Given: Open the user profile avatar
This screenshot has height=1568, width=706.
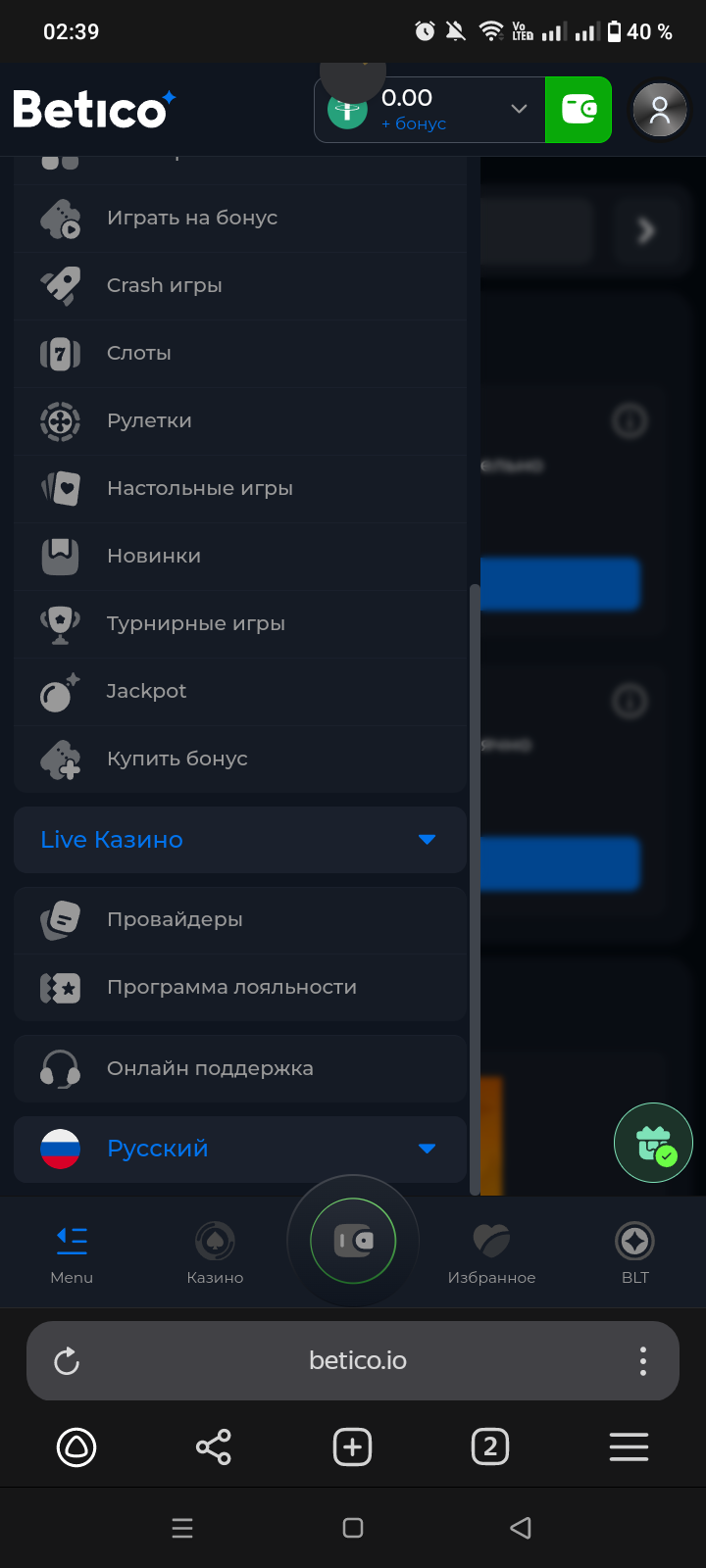Looking at the screenshot, I should tap(660, 110).
